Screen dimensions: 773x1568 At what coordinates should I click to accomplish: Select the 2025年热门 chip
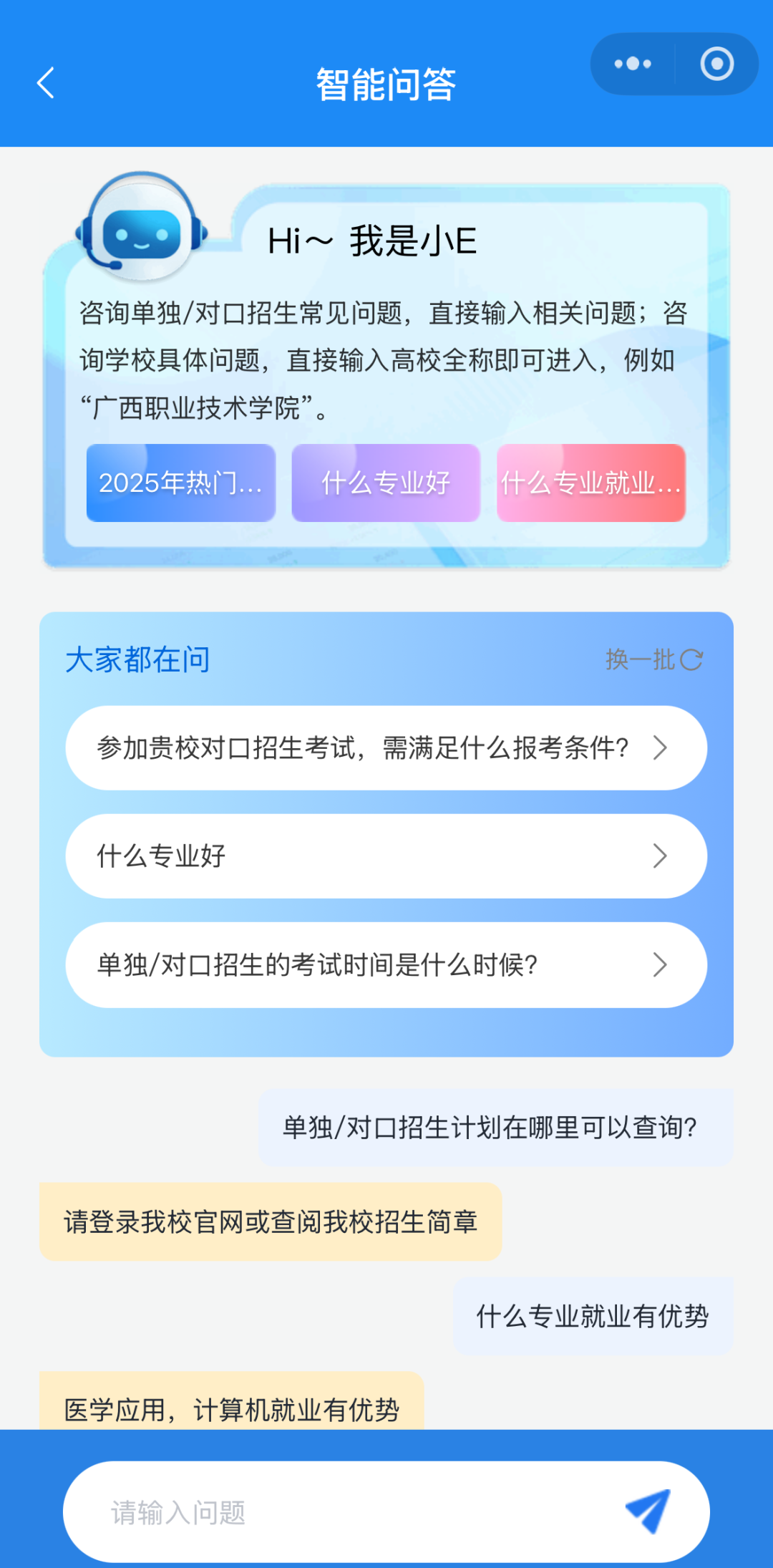click(x=181, y=483)
